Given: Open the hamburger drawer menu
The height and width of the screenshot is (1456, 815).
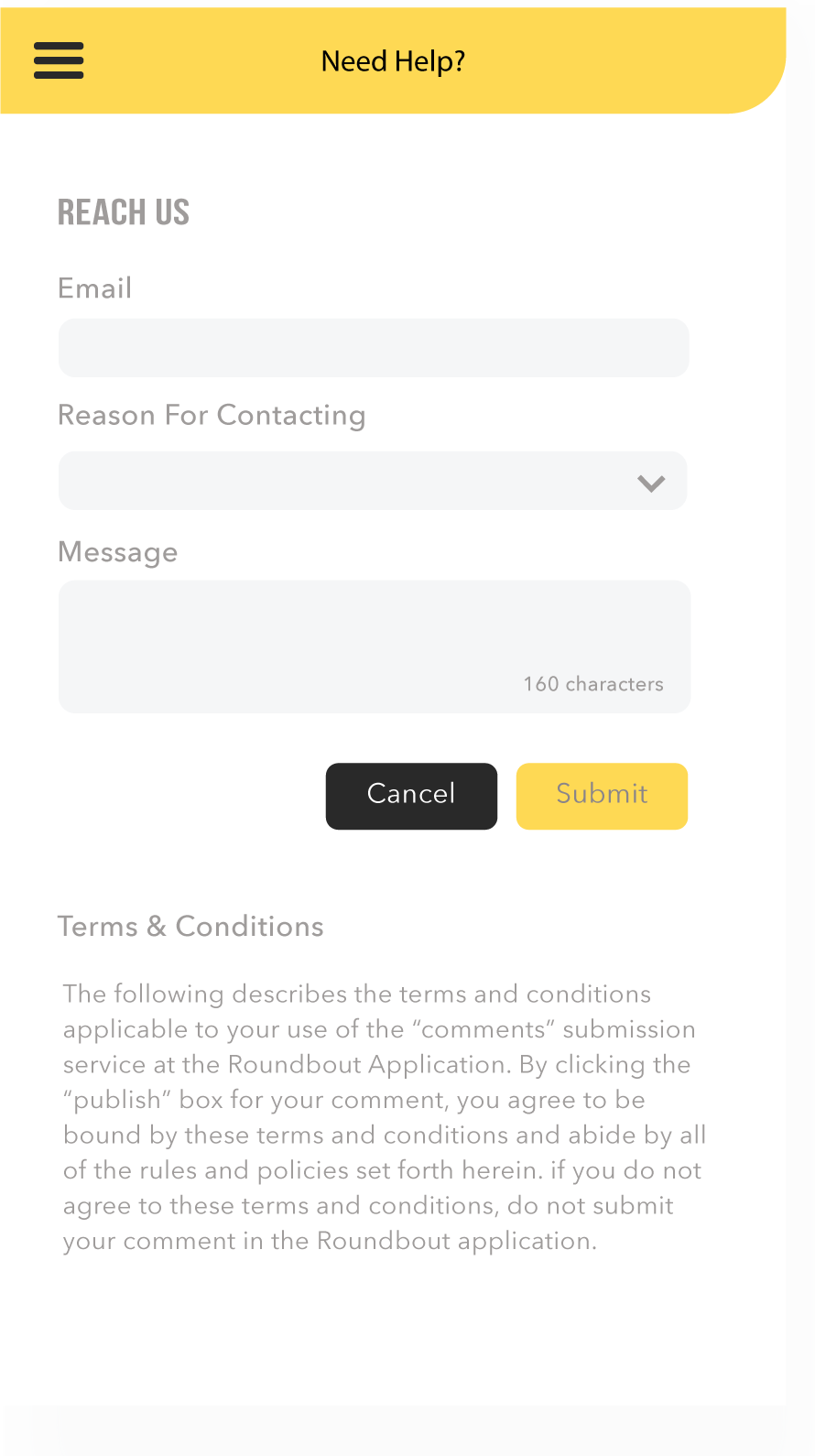Looking at the screenshot, I should click(x=59, y=60).
